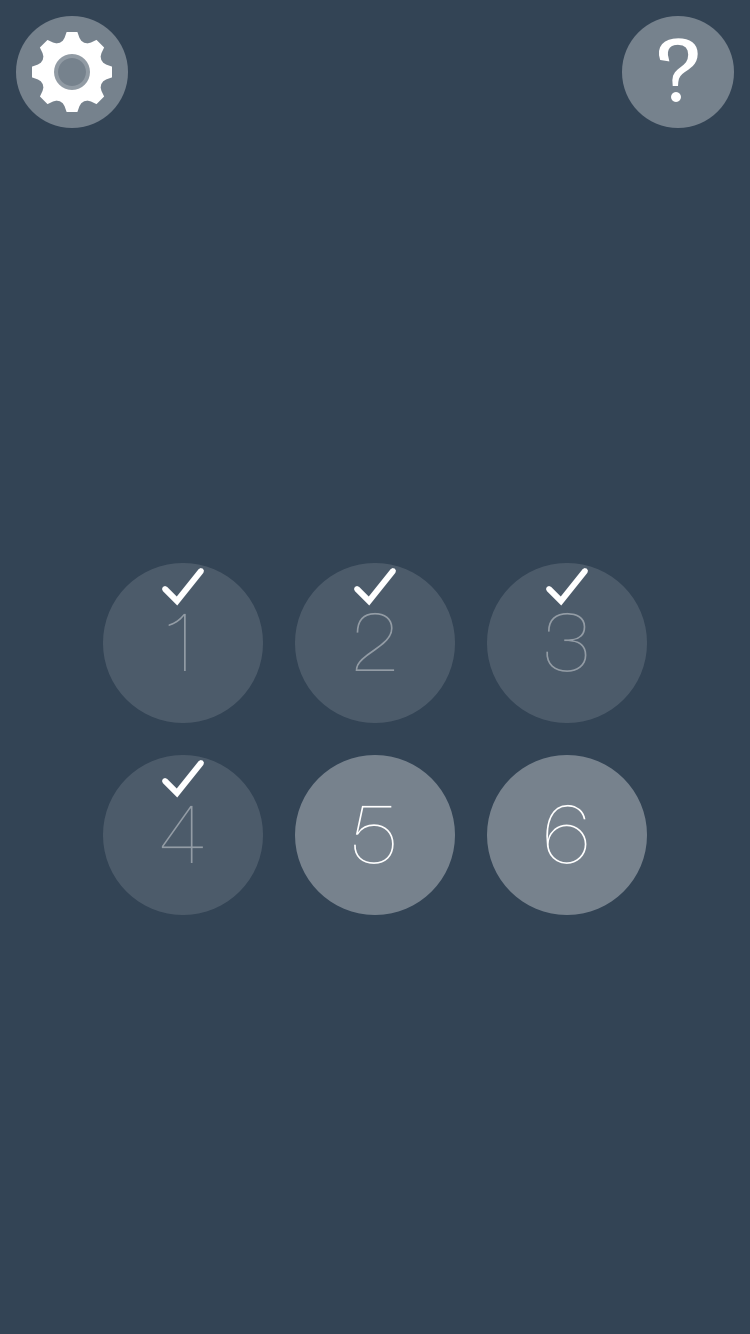Select completed level 1
750x1334 pixels.
pyautogui.click(x=183, y=643)
